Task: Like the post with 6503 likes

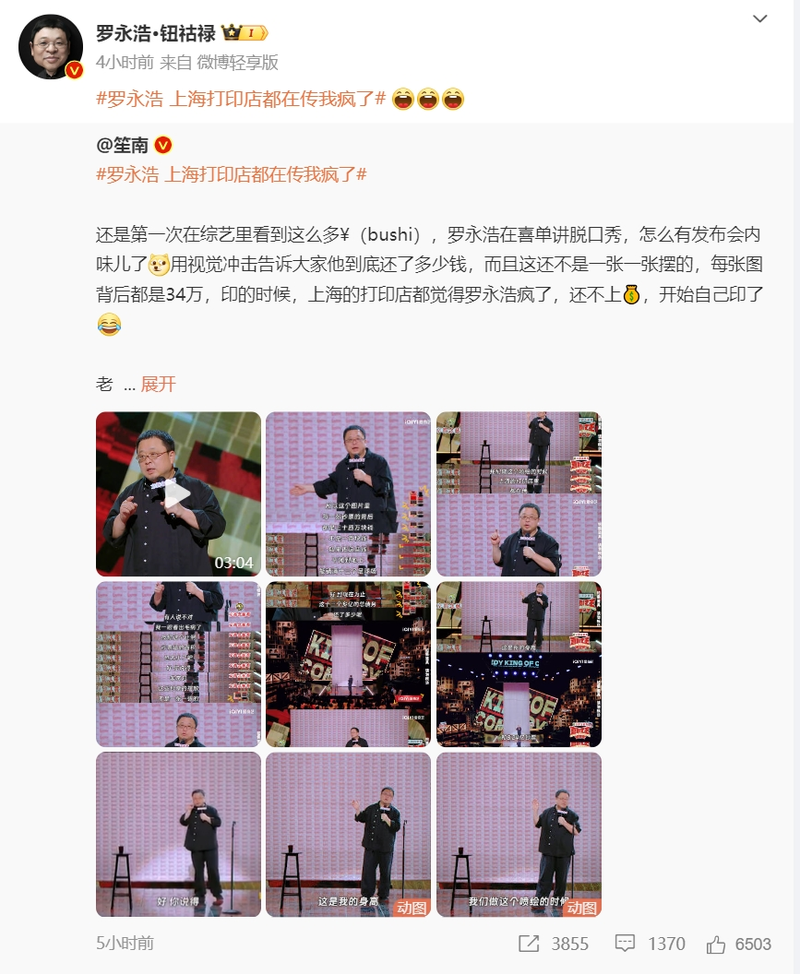Action: [739, 944]
